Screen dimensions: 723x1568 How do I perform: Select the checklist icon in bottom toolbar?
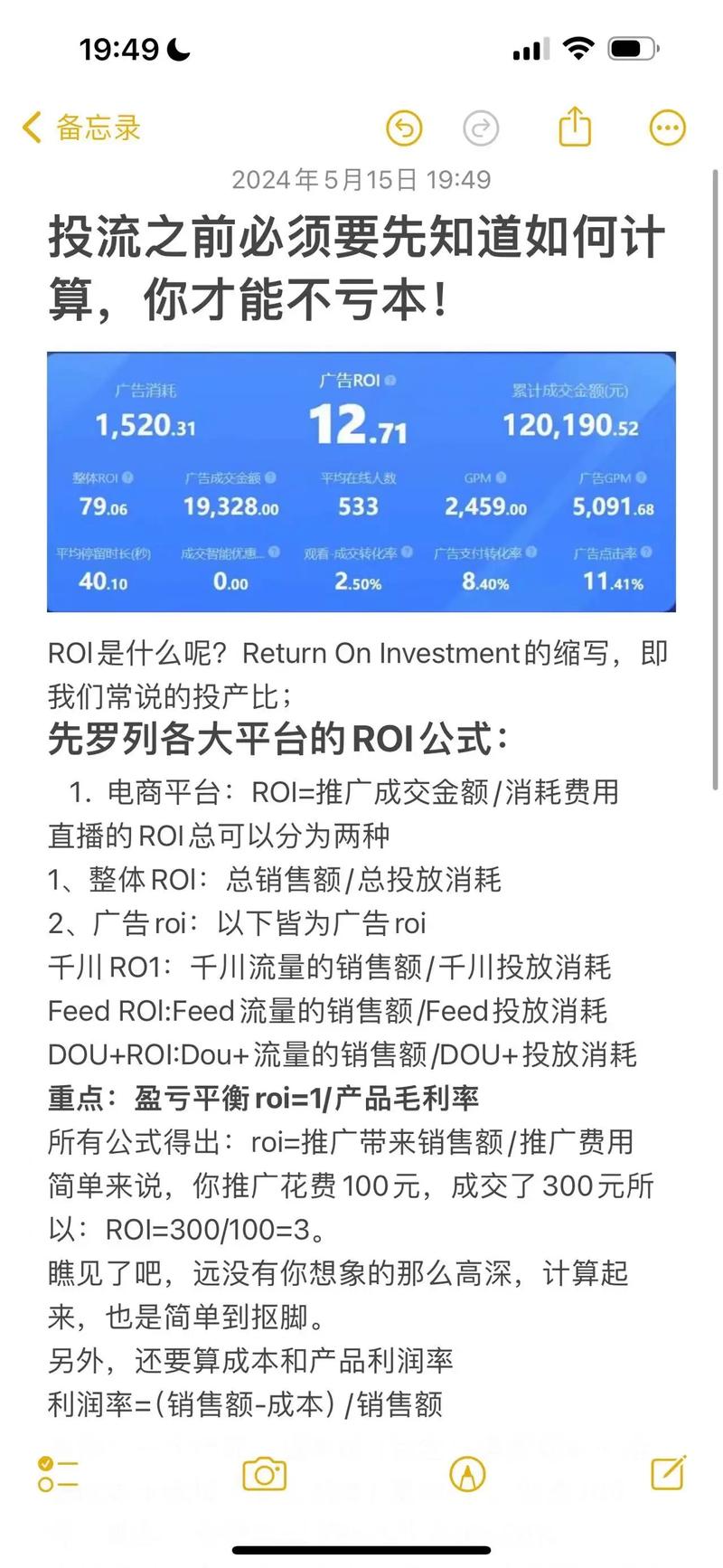point(58,1475)
